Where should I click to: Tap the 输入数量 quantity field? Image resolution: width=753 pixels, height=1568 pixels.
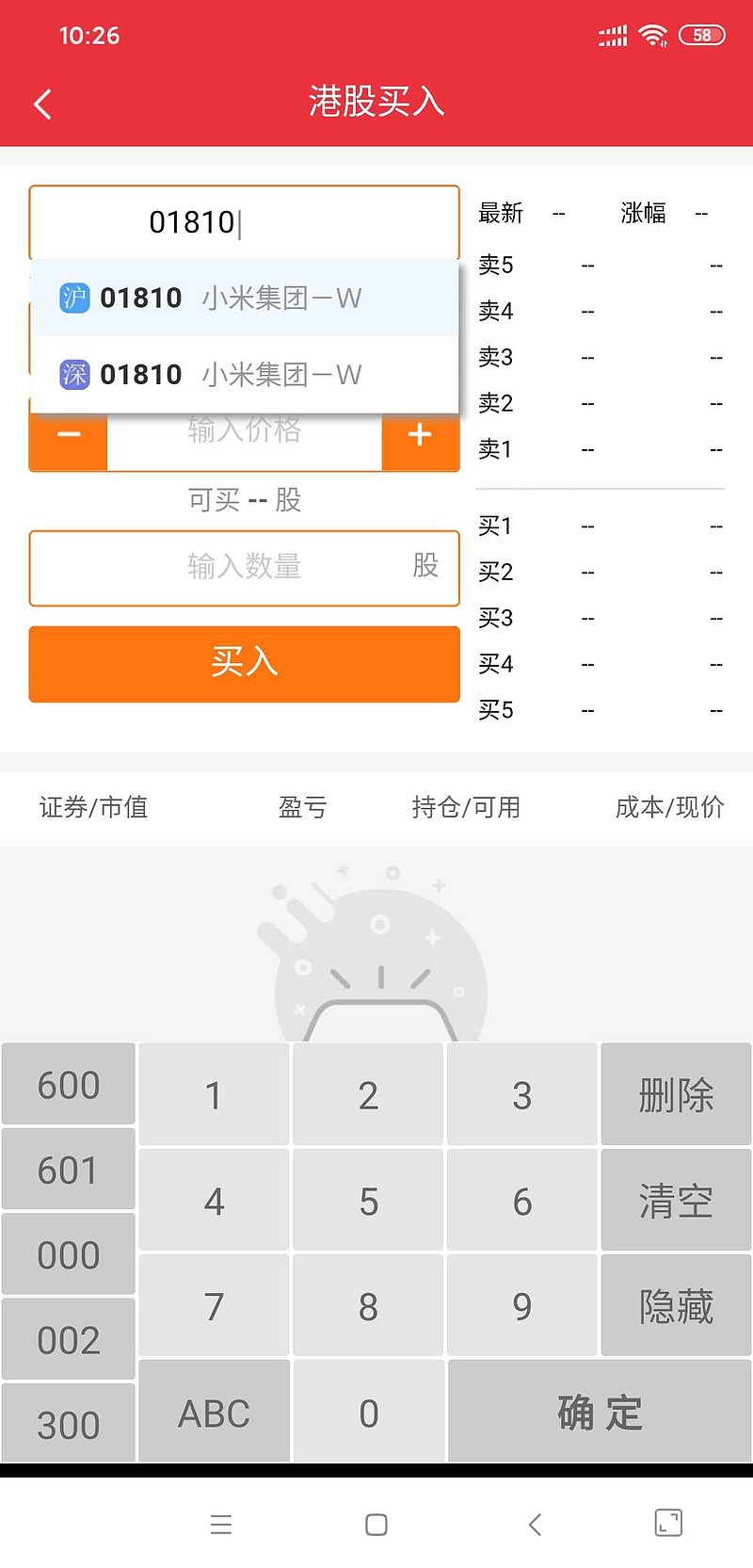pyautogui.click(x=245, y=569)
